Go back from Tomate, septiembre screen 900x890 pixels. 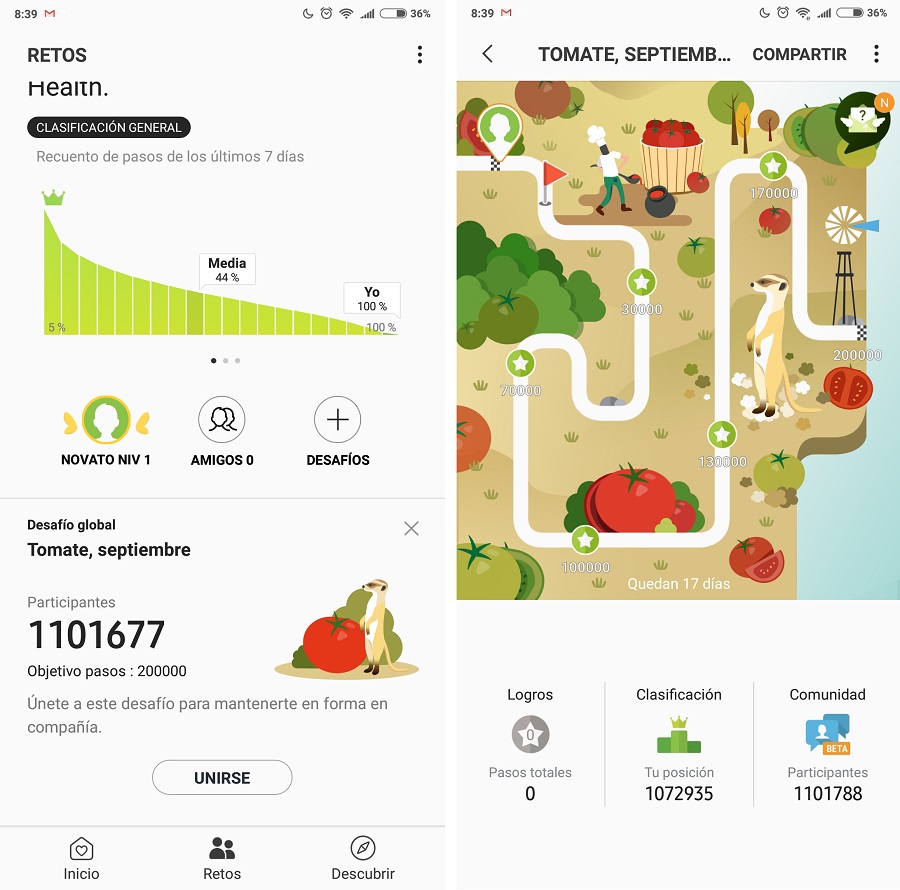pyautogui.click(x=488, y=55)
